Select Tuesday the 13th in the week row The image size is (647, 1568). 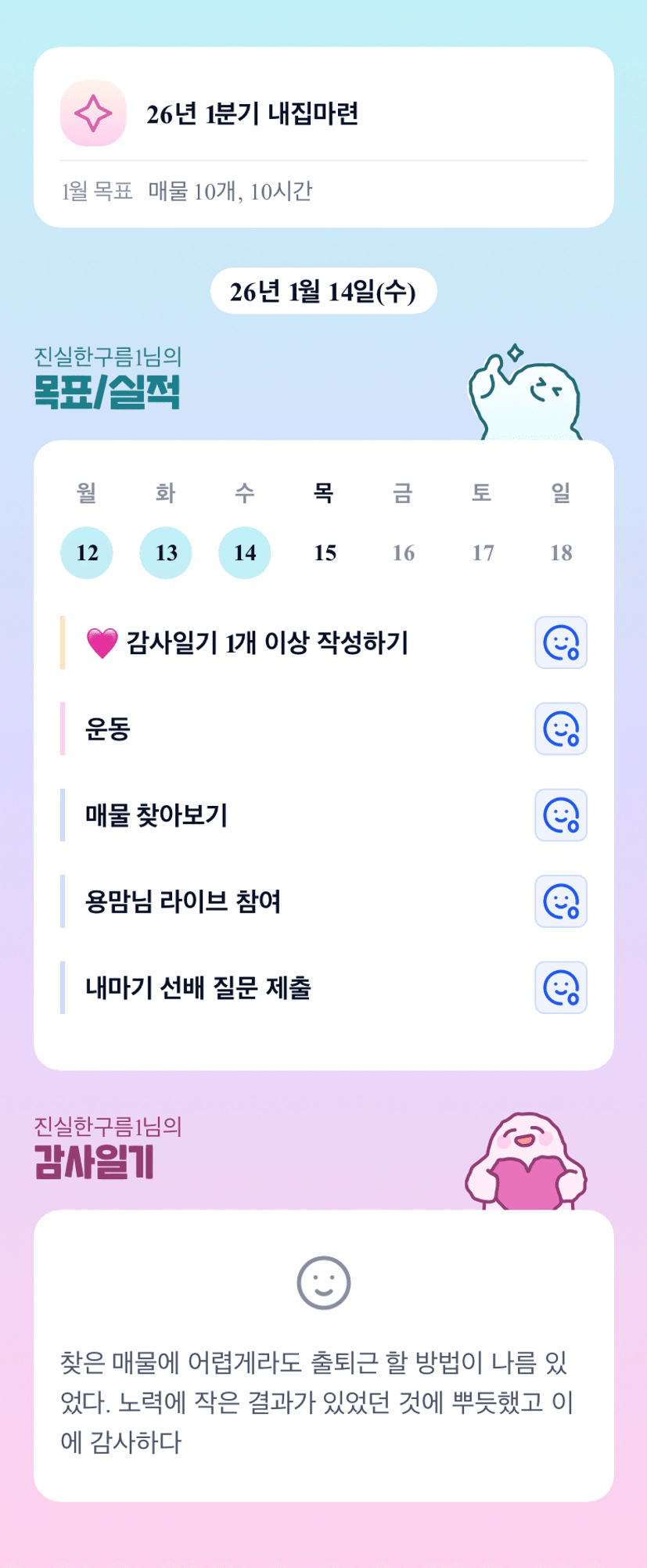click(x=166, y=552)
